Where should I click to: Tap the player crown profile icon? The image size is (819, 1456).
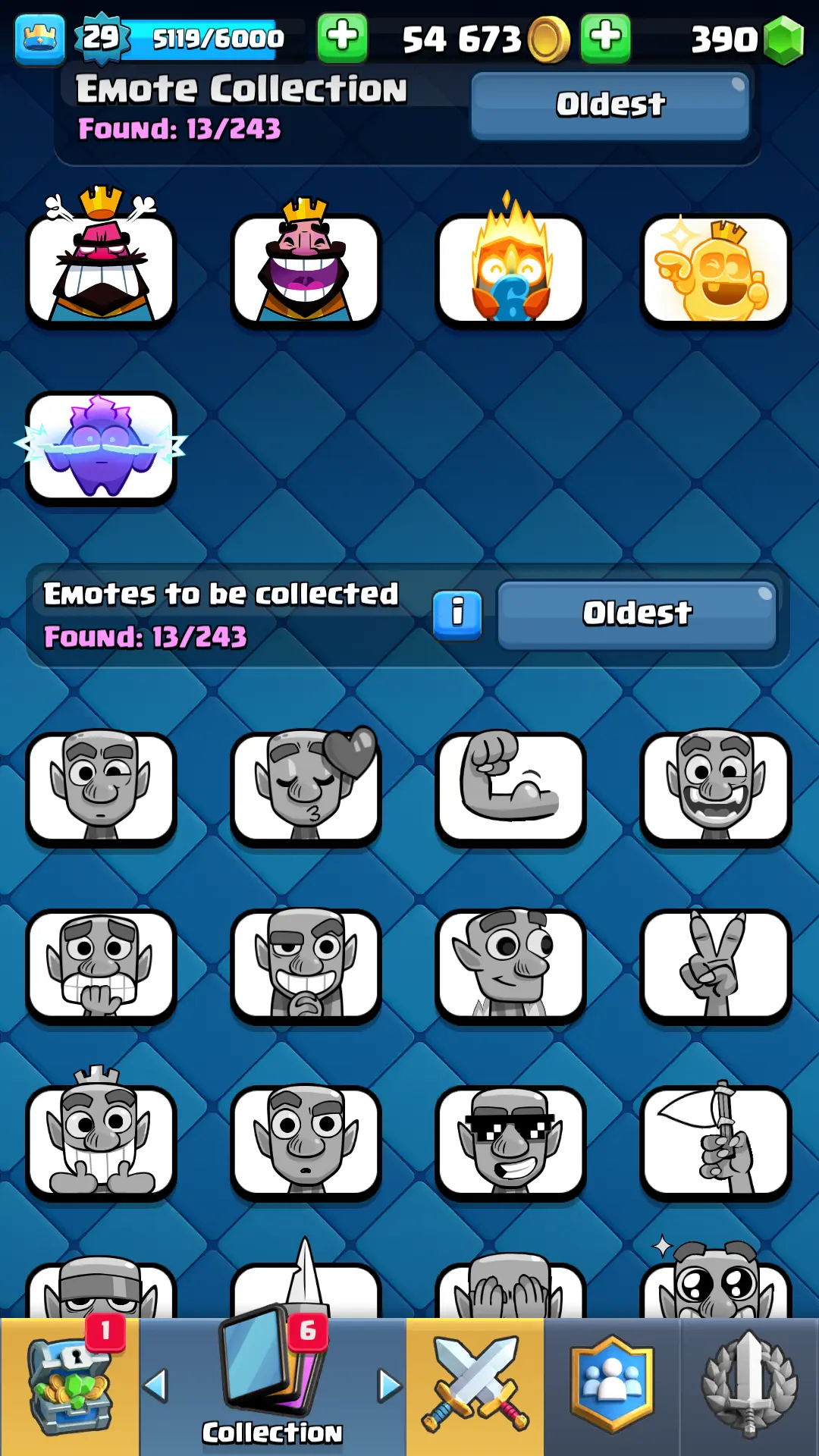(39, 39)
